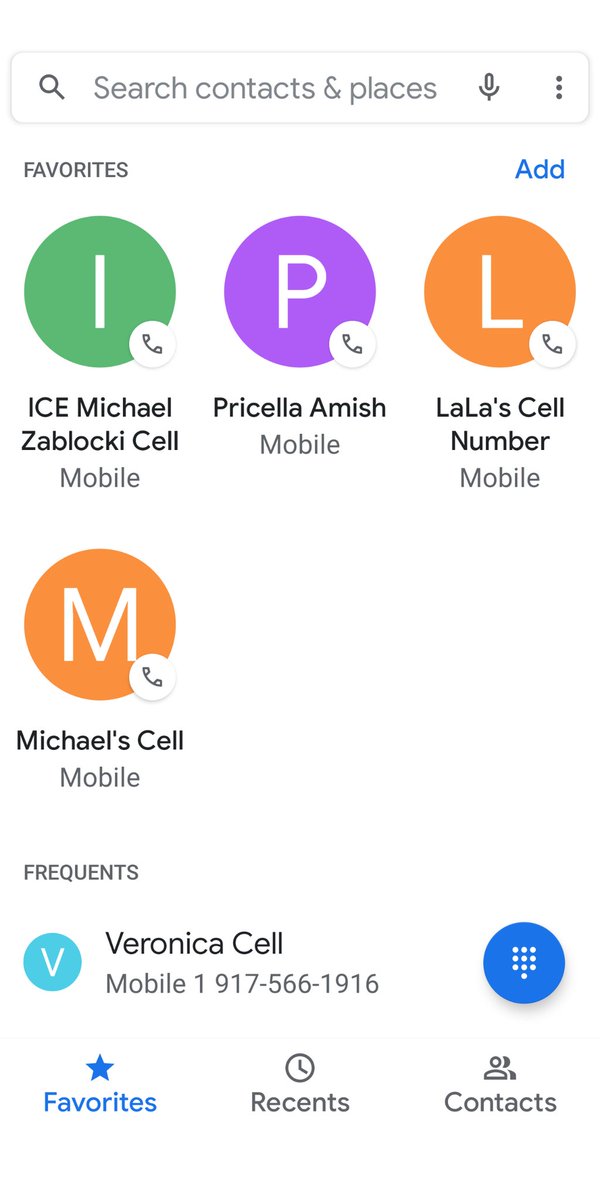Screen dimensions: 600x1200
Task: Open the search contacts & places field
Action: pos(264,88)
